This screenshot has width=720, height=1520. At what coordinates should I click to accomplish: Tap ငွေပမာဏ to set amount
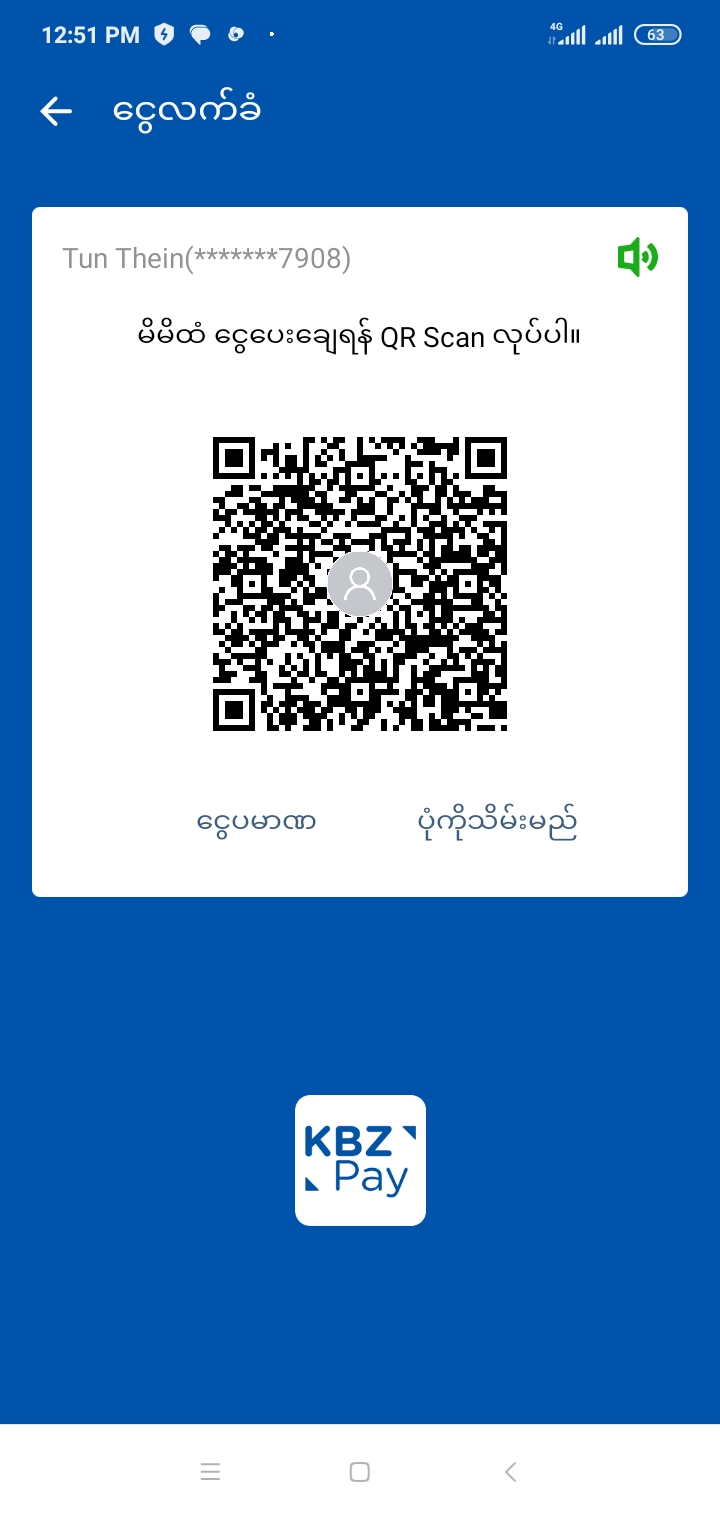tap(257, 822)
